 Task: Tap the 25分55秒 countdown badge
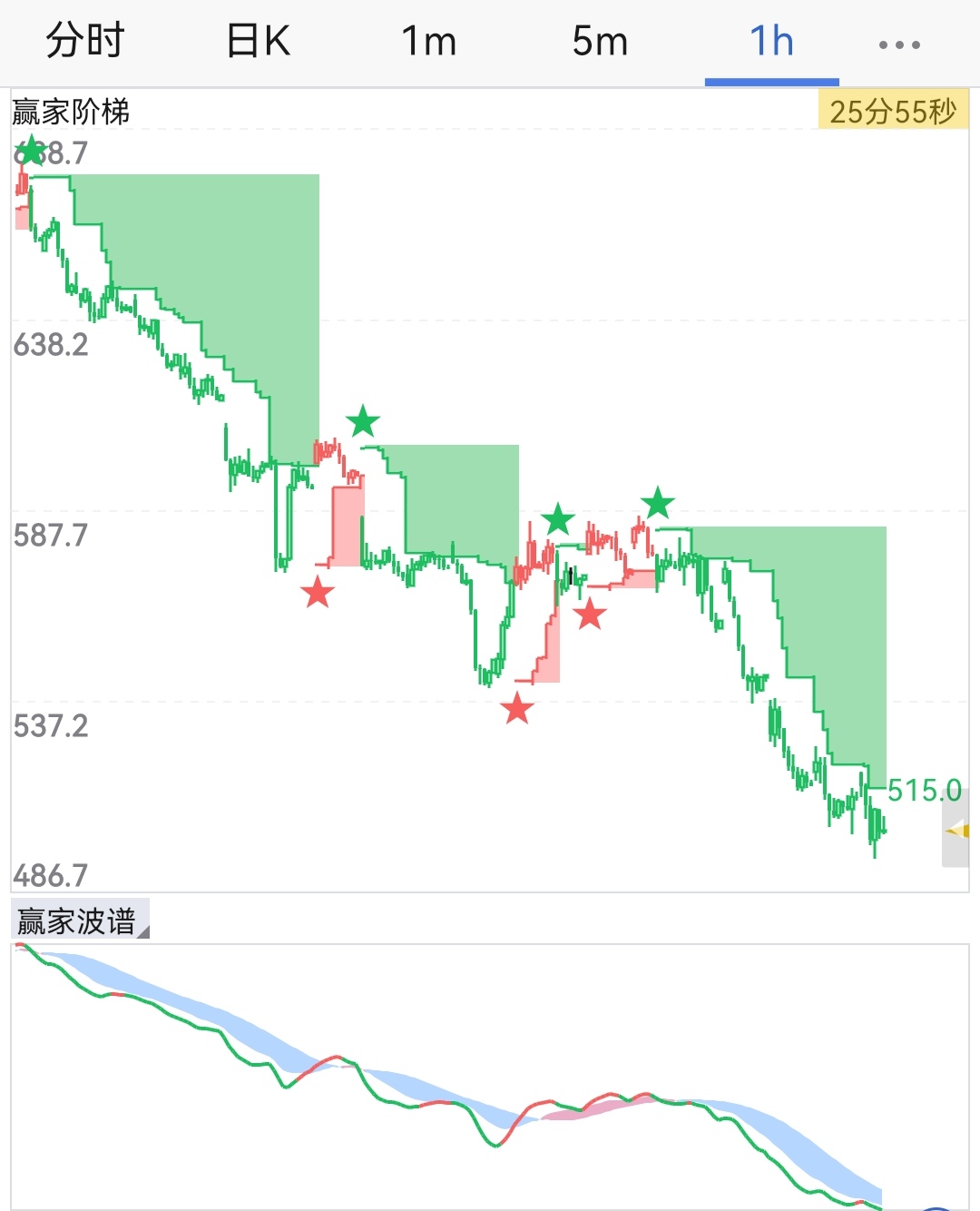tap(893, 110)
